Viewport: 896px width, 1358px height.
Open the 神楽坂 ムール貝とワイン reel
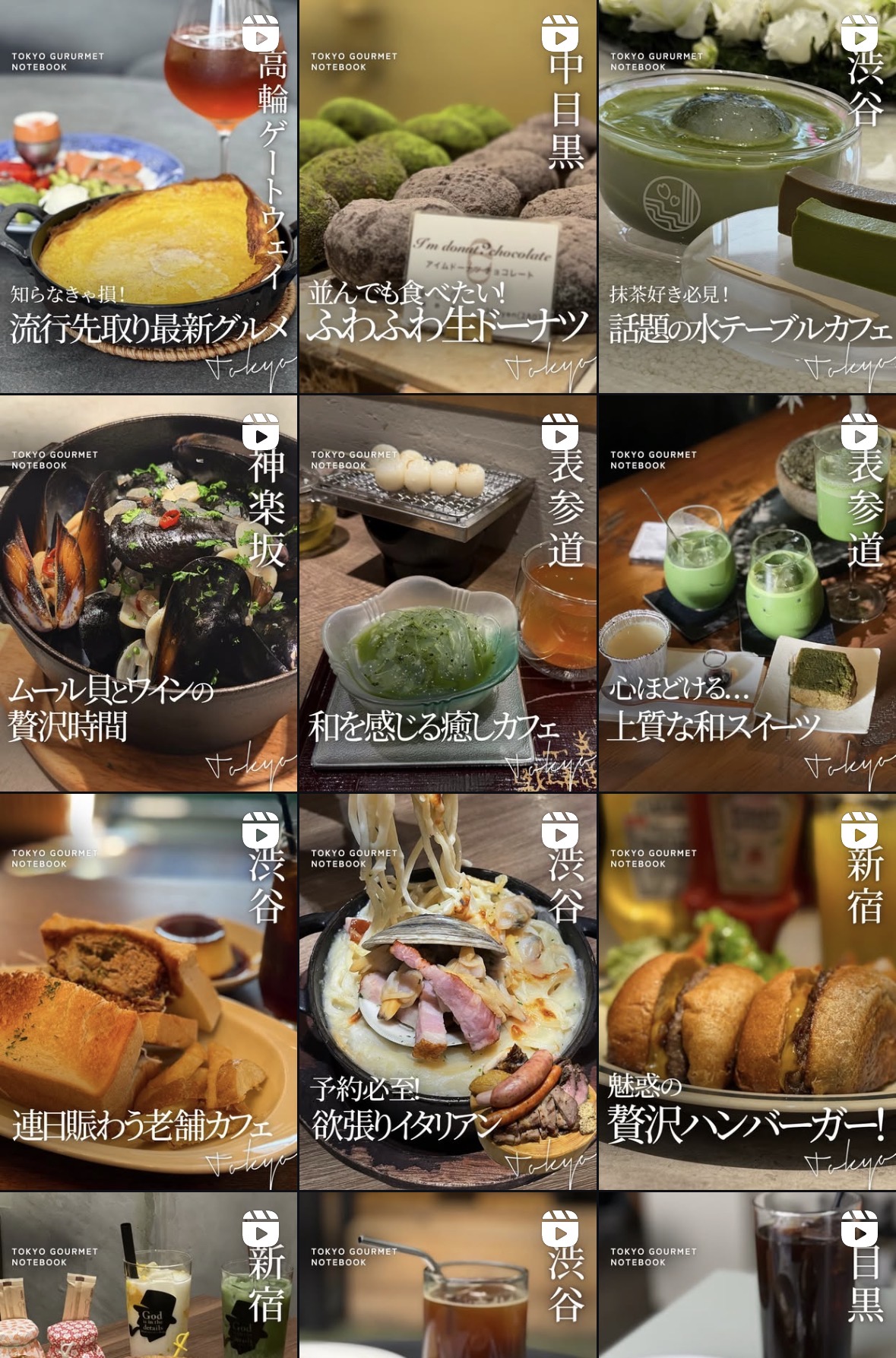tap(148, 593)
